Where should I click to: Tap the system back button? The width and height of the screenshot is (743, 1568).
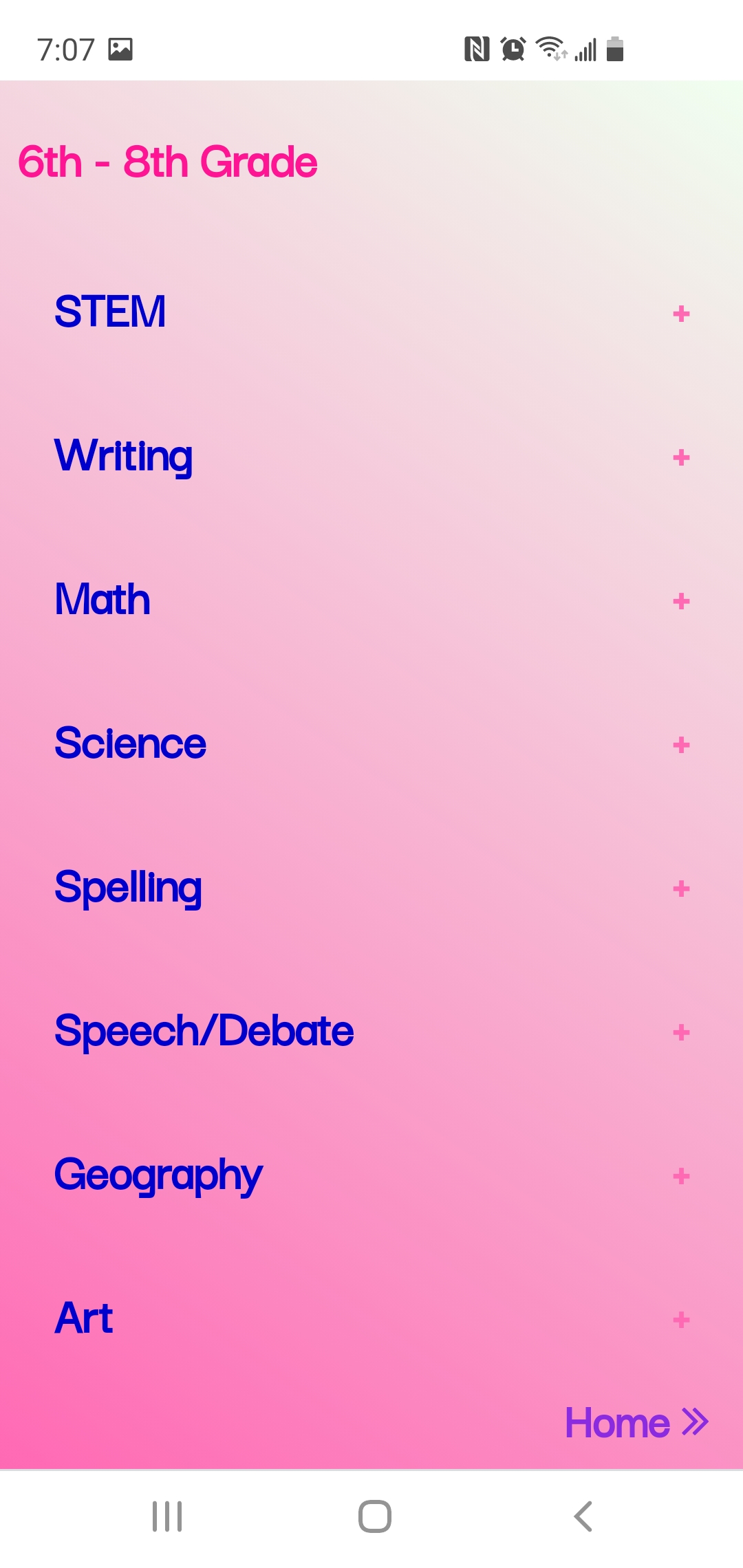pyautogui.click(x=583, y=1516)
